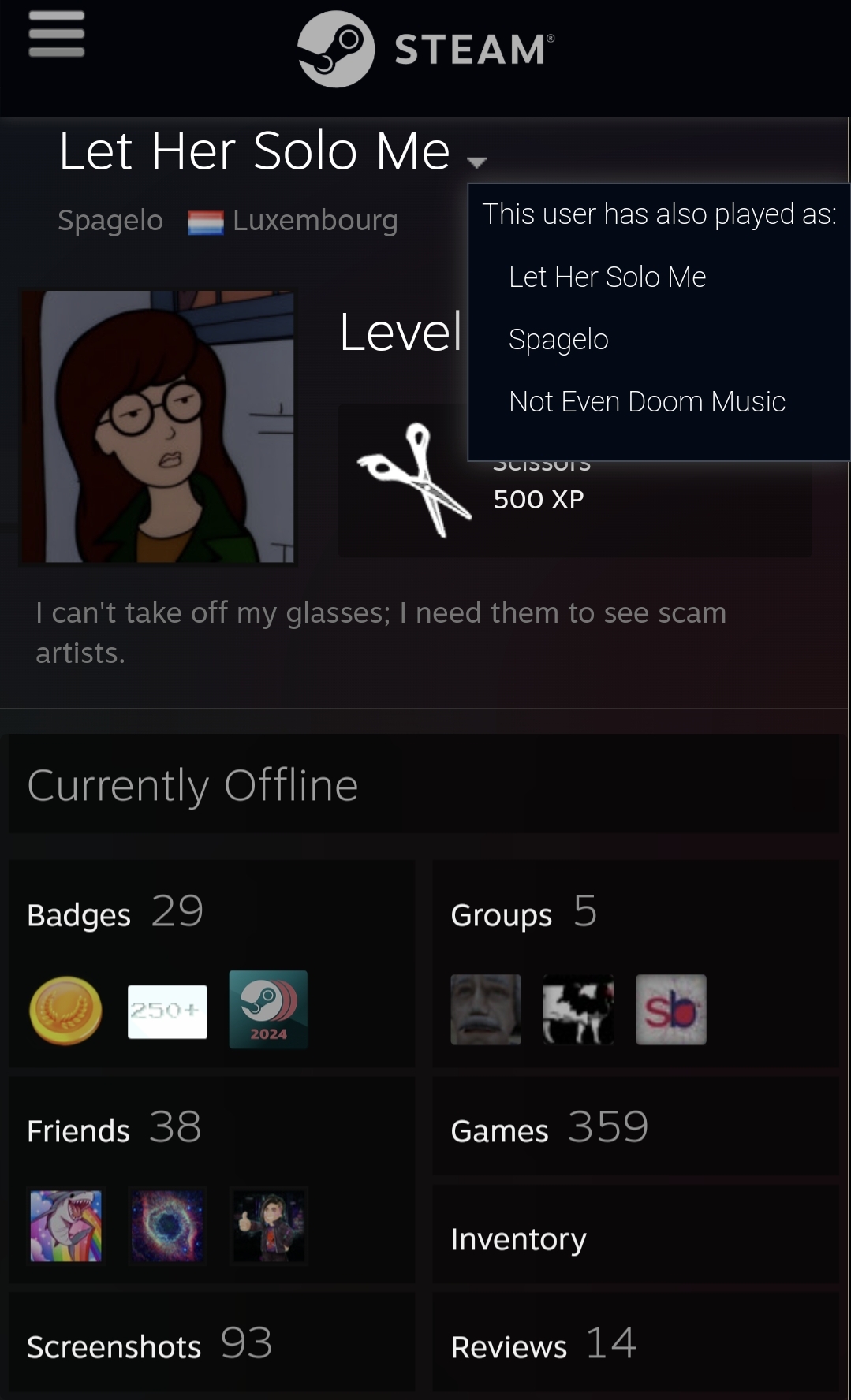Open the Steam logo home link
This screenshot has height=1400, width=851.
pyautogui.click(x=426, y=49)
